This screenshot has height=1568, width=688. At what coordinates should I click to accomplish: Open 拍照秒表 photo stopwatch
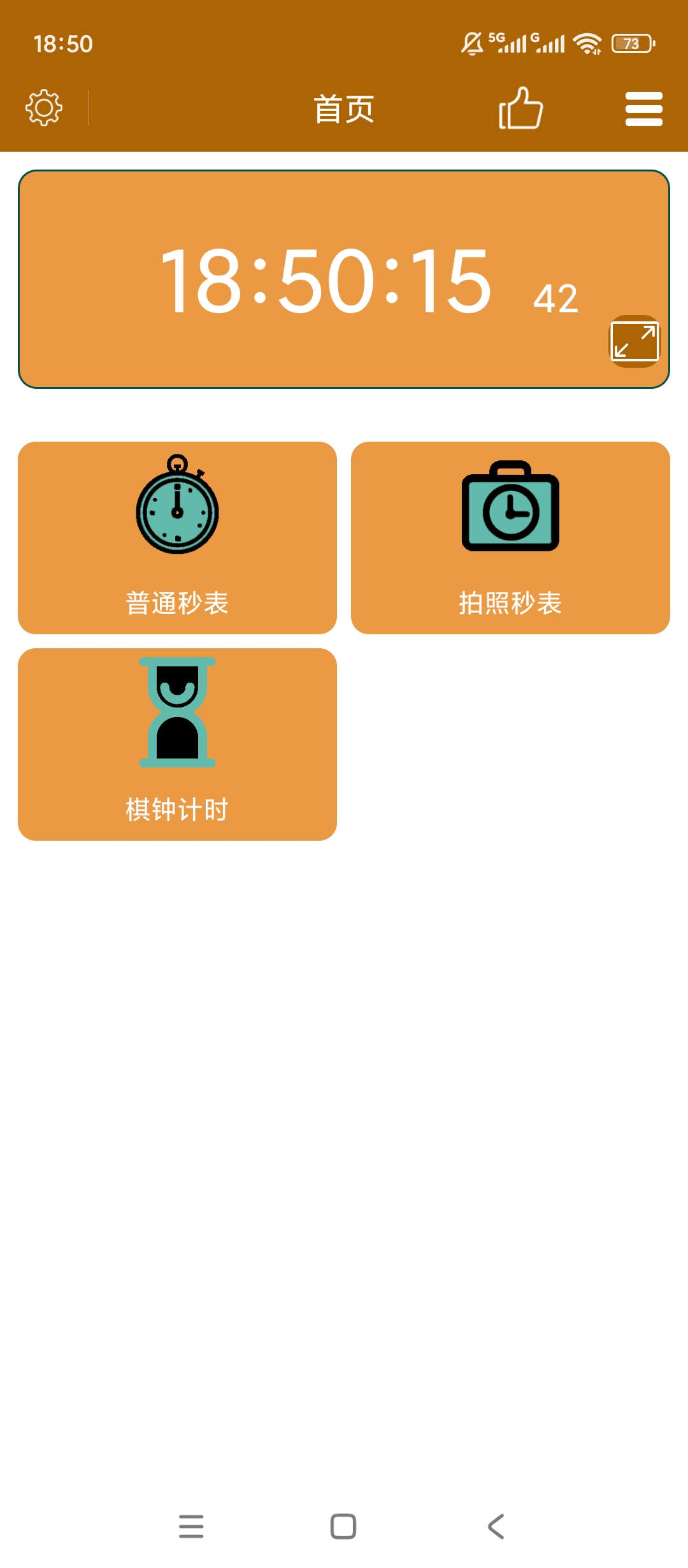tap(510, 538)
